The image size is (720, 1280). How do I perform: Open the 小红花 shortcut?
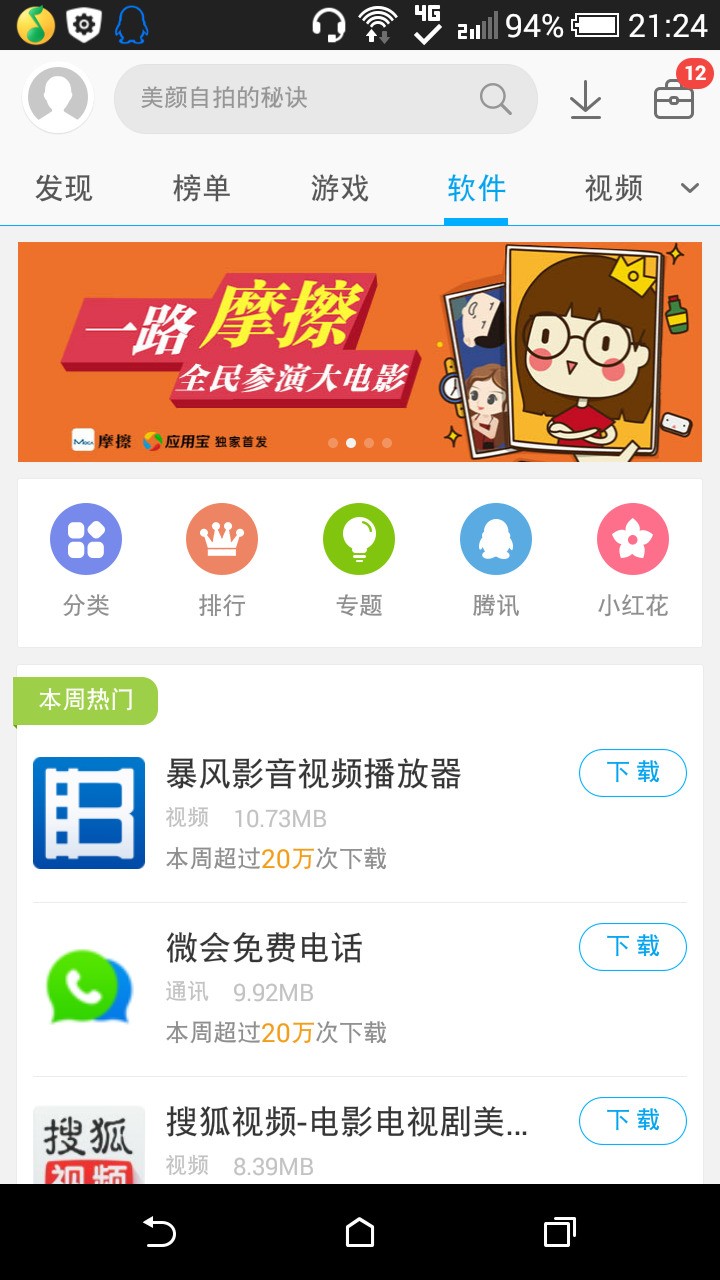coord(632,560)
